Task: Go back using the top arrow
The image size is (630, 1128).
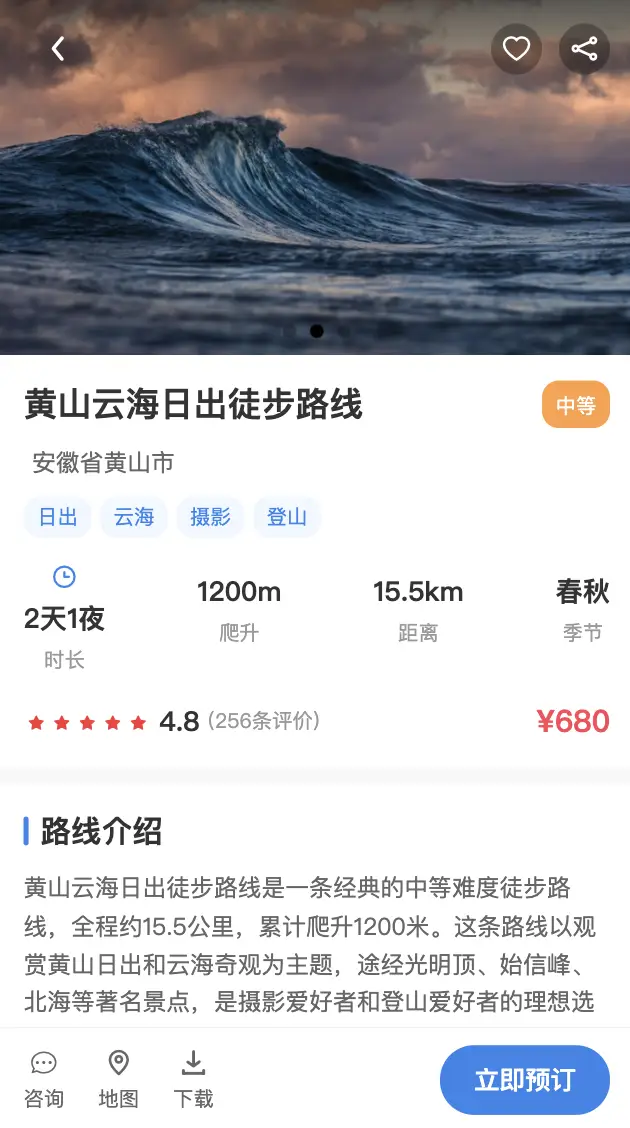Action: click(x=58, y=48)
